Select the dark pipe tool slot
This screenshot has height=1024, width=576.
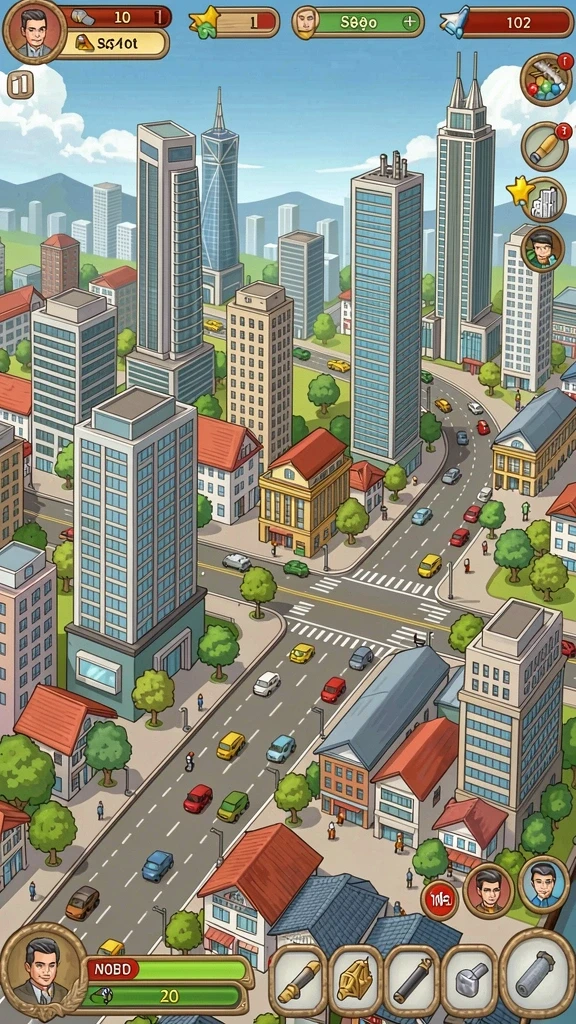point(412,980)
